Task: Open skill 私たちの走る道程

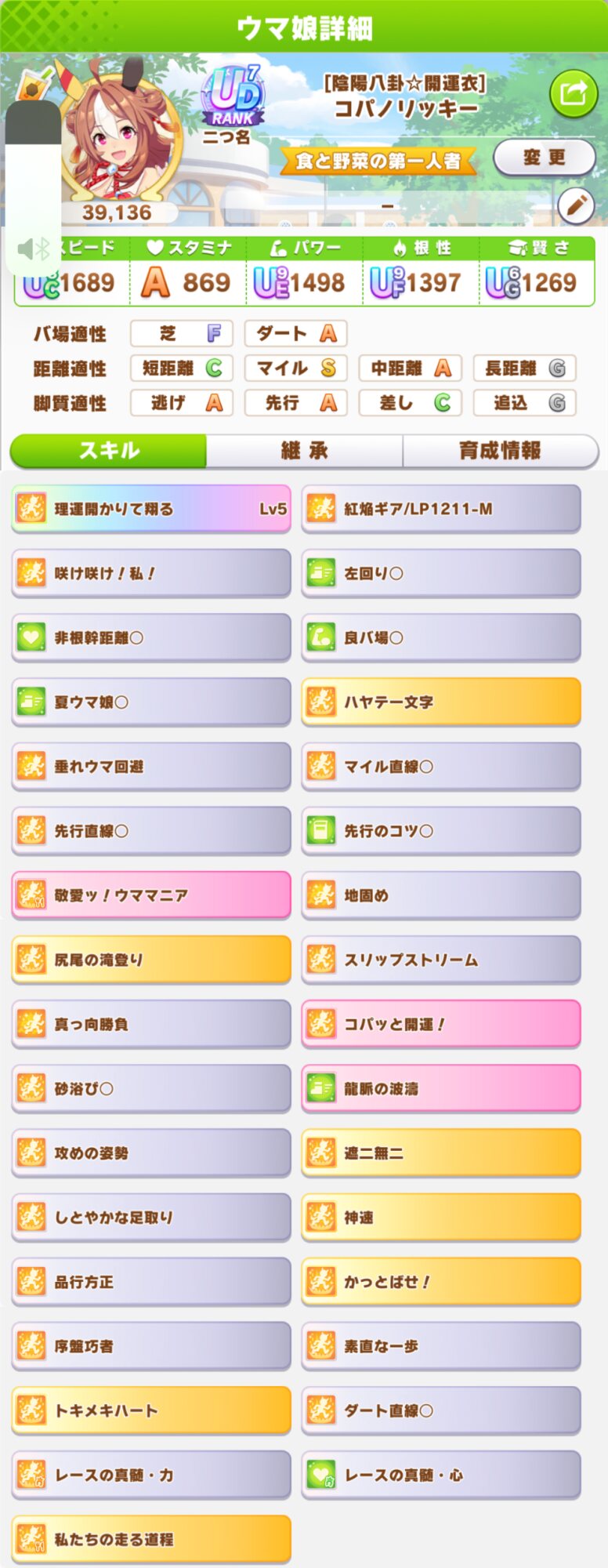Action: 151,1539
